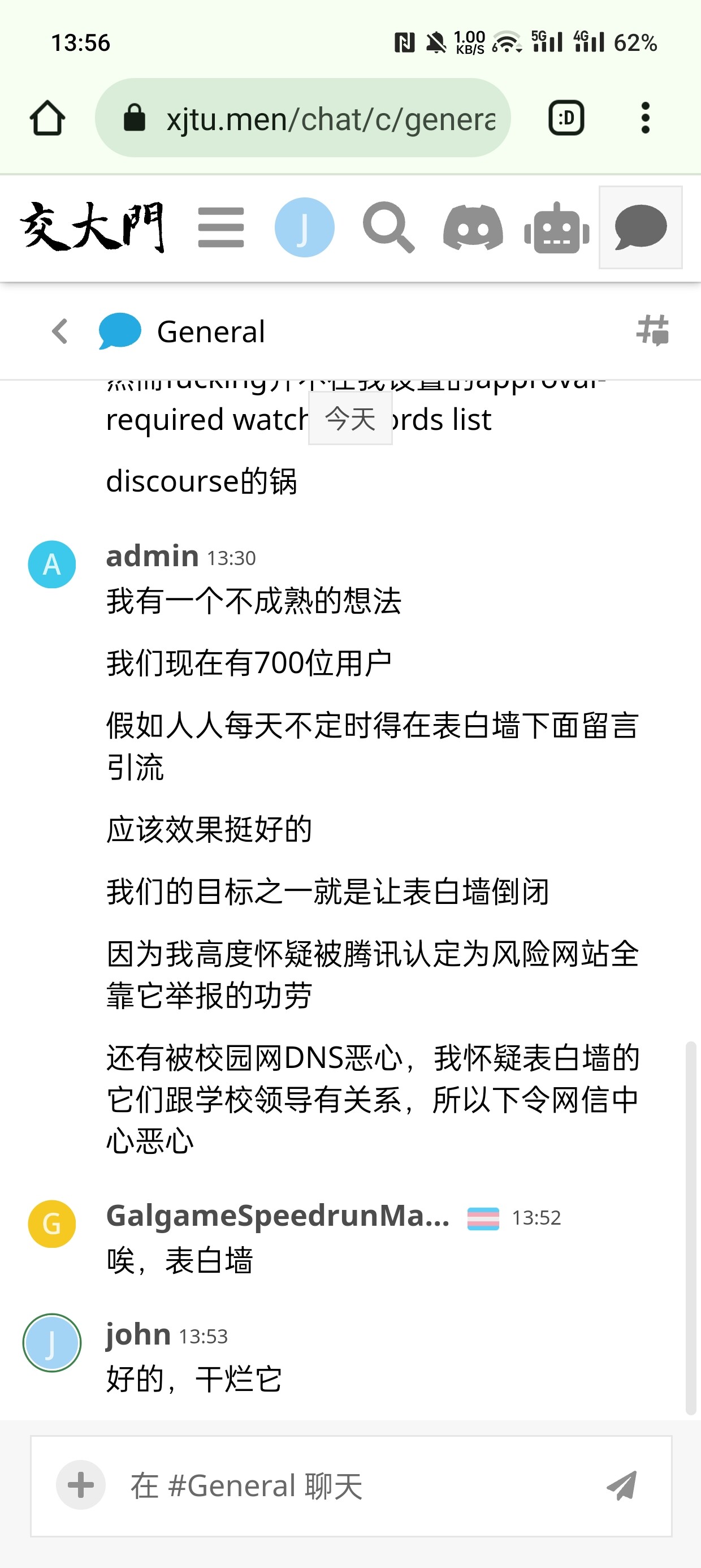This screenshot has width=701, height=1568.
Task: Focus the #General chat message field
Action: (x=353, y=1485)
